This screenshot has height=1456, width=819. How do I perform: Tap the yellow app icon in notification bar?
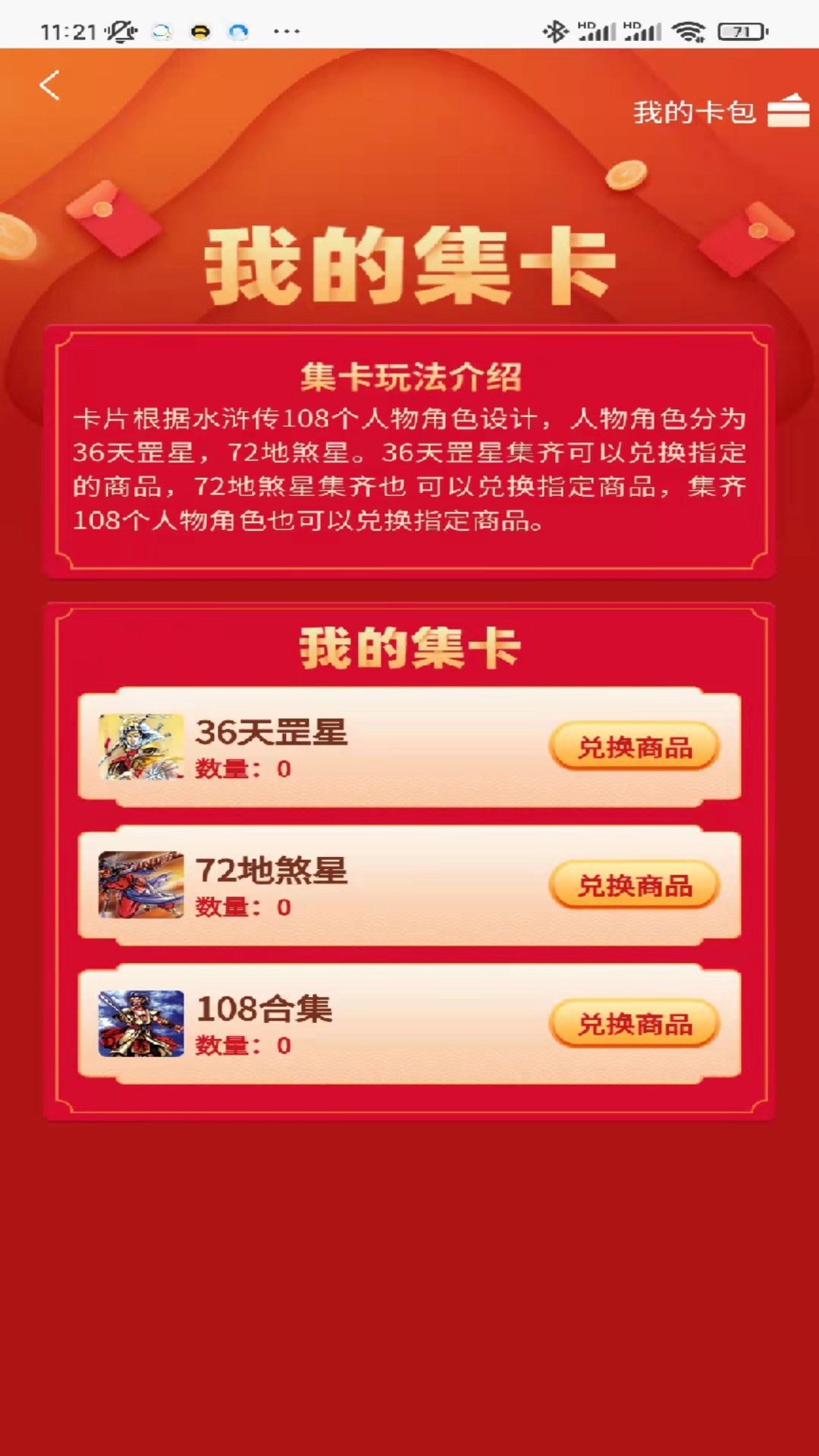200,30
